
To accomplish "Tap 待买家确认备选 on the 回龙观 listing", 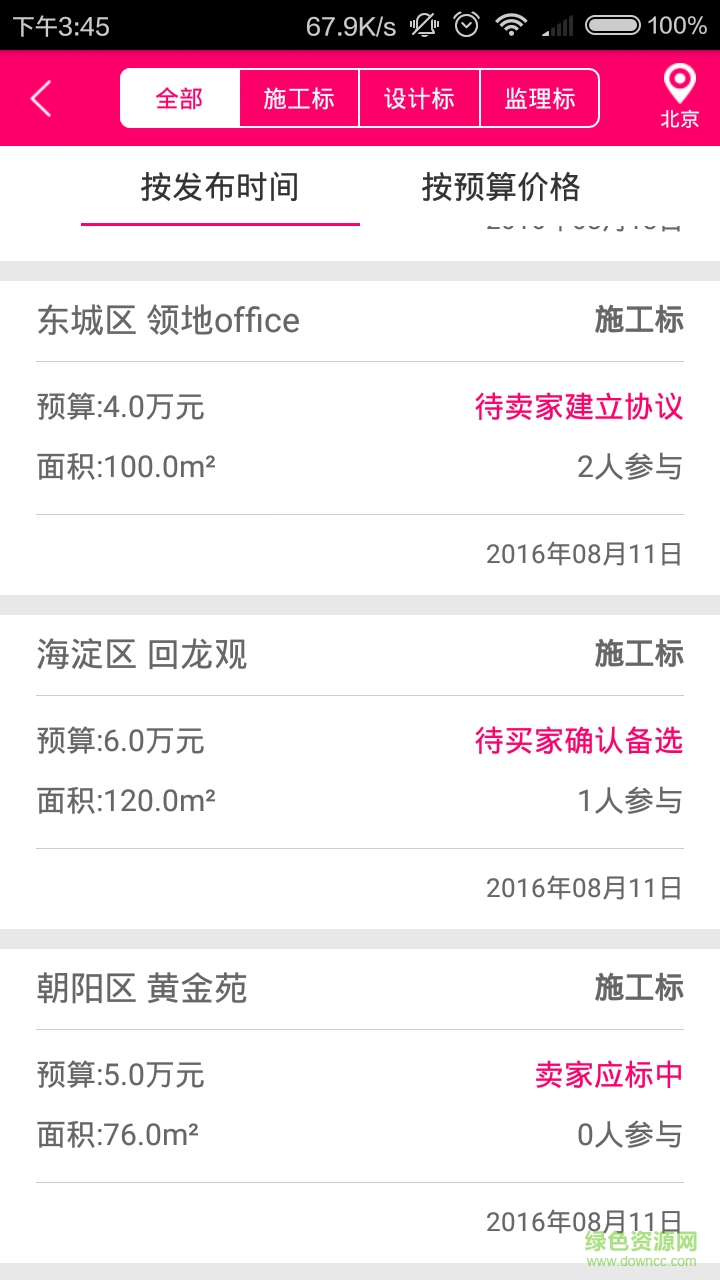I will (578, 742).
